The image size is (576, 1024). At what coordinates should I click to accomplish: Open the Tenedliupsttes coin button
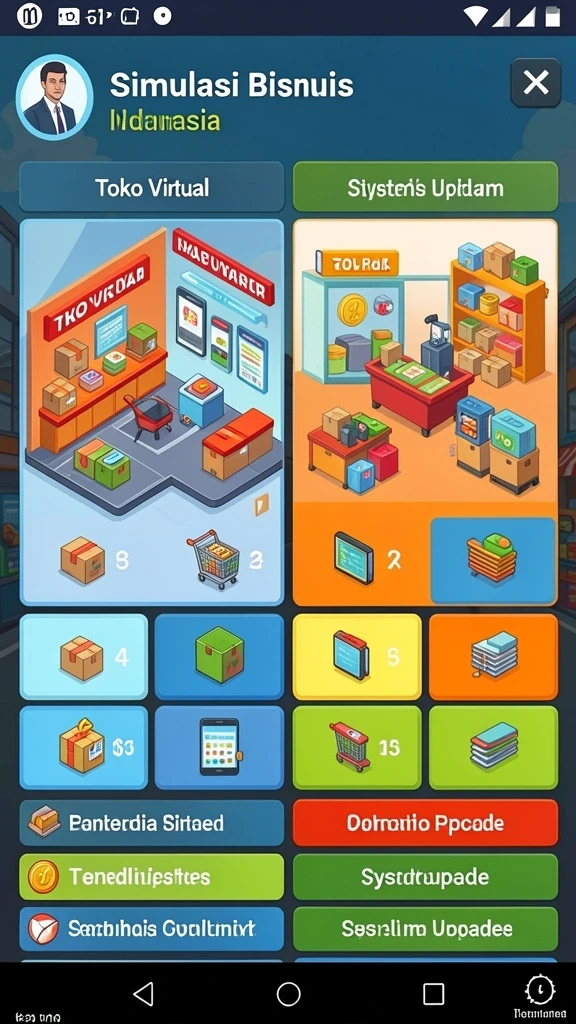[x=152, y=876]
